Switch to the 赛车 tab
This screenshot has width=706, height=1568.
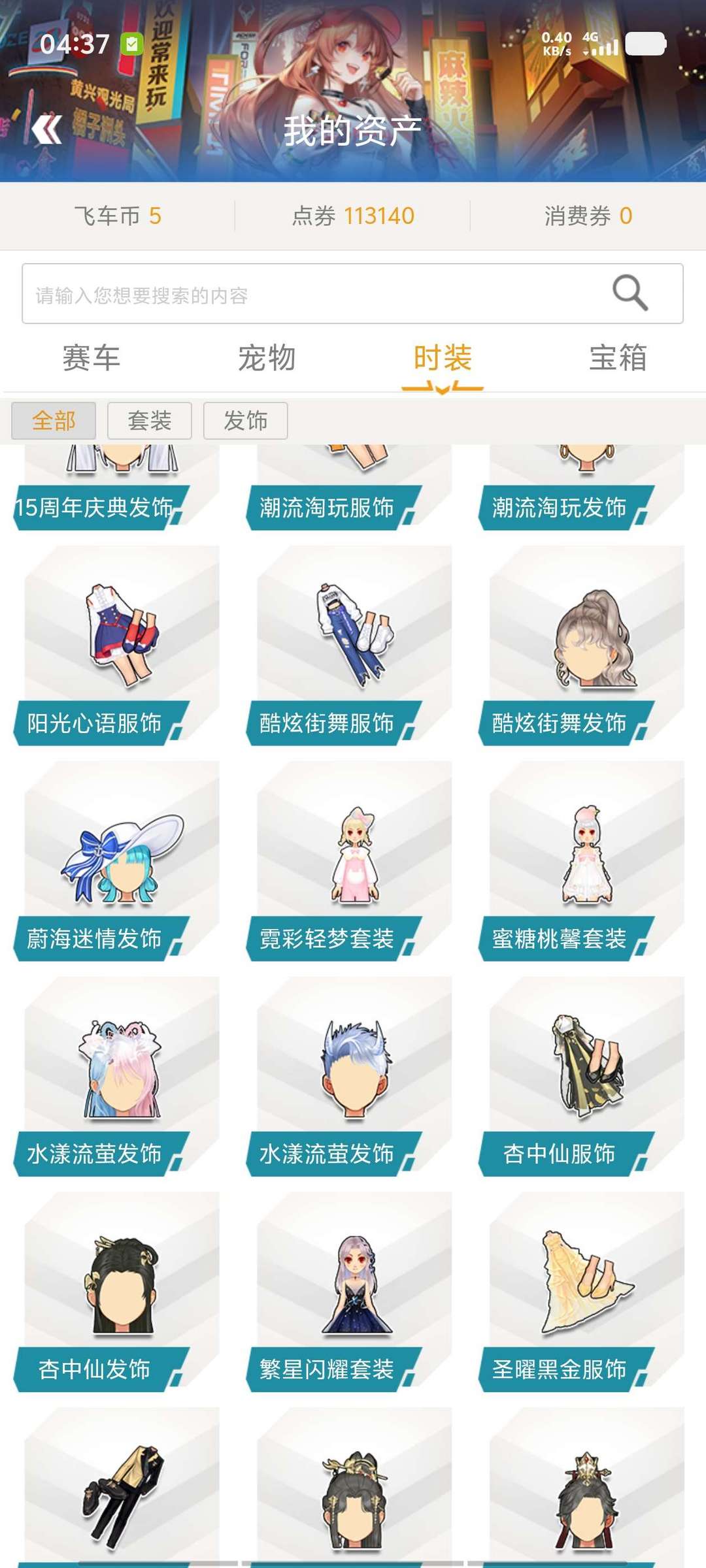coord(92,358)
